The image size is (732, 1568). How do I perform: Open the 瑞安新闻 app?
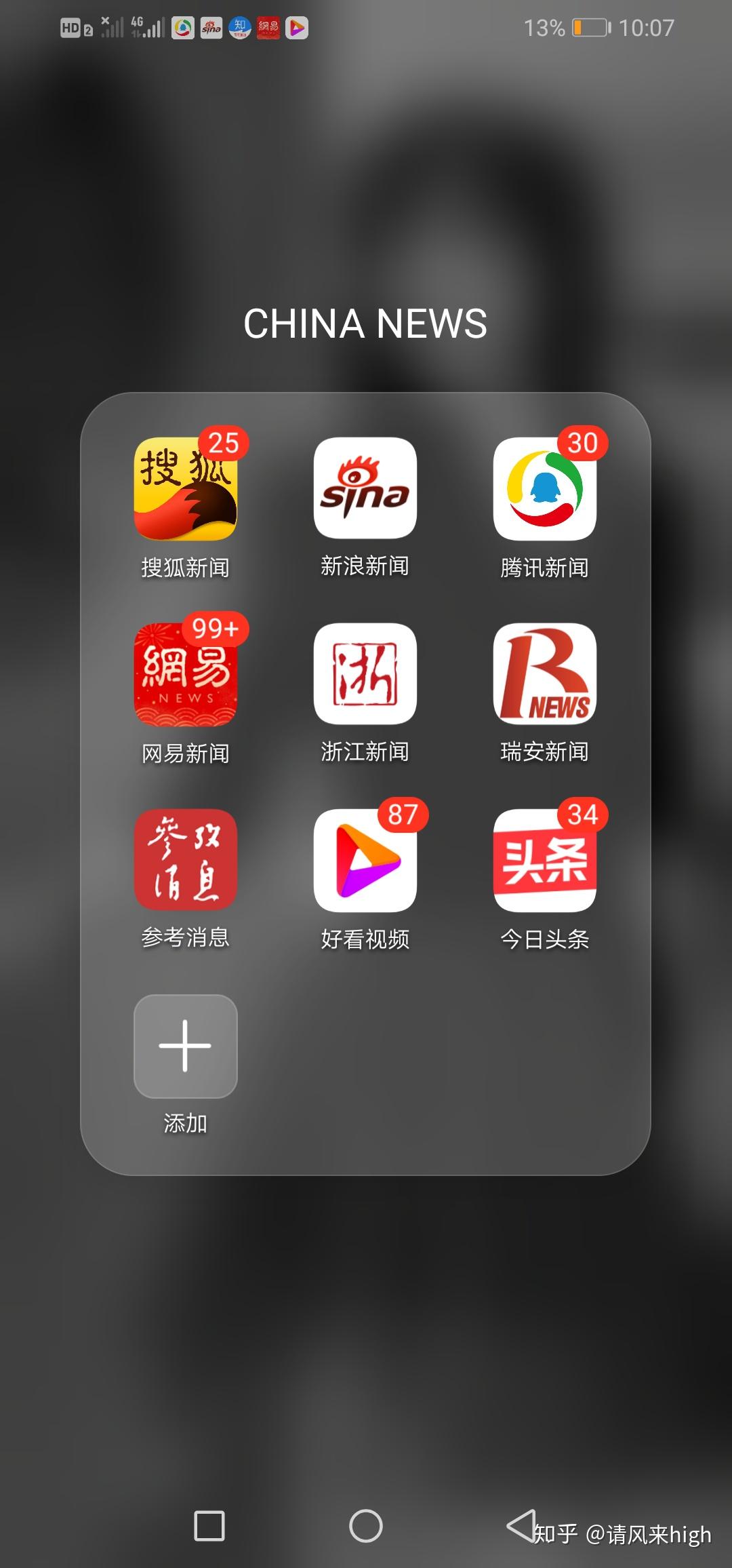[544, 675]
